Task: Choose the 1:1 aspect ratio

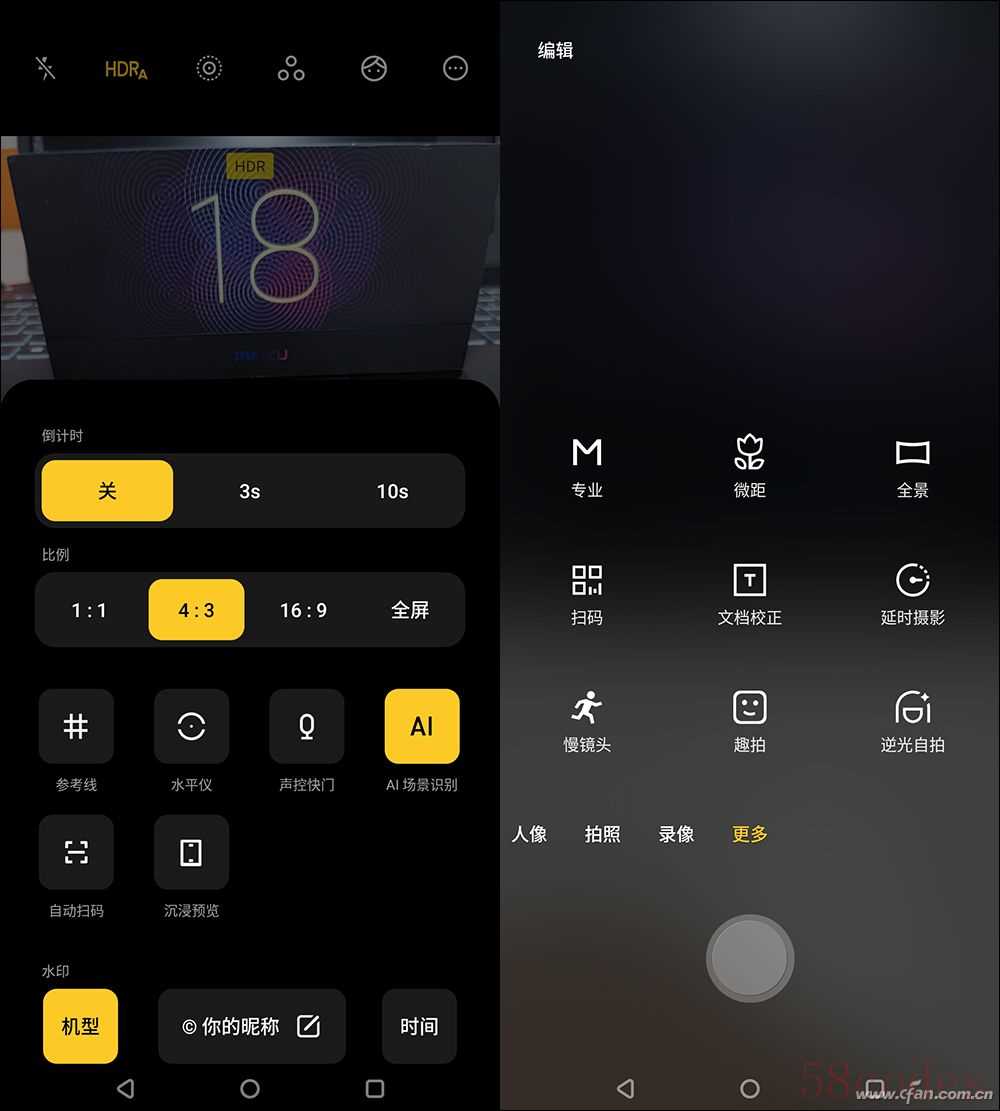Action: tap(89, 610)
